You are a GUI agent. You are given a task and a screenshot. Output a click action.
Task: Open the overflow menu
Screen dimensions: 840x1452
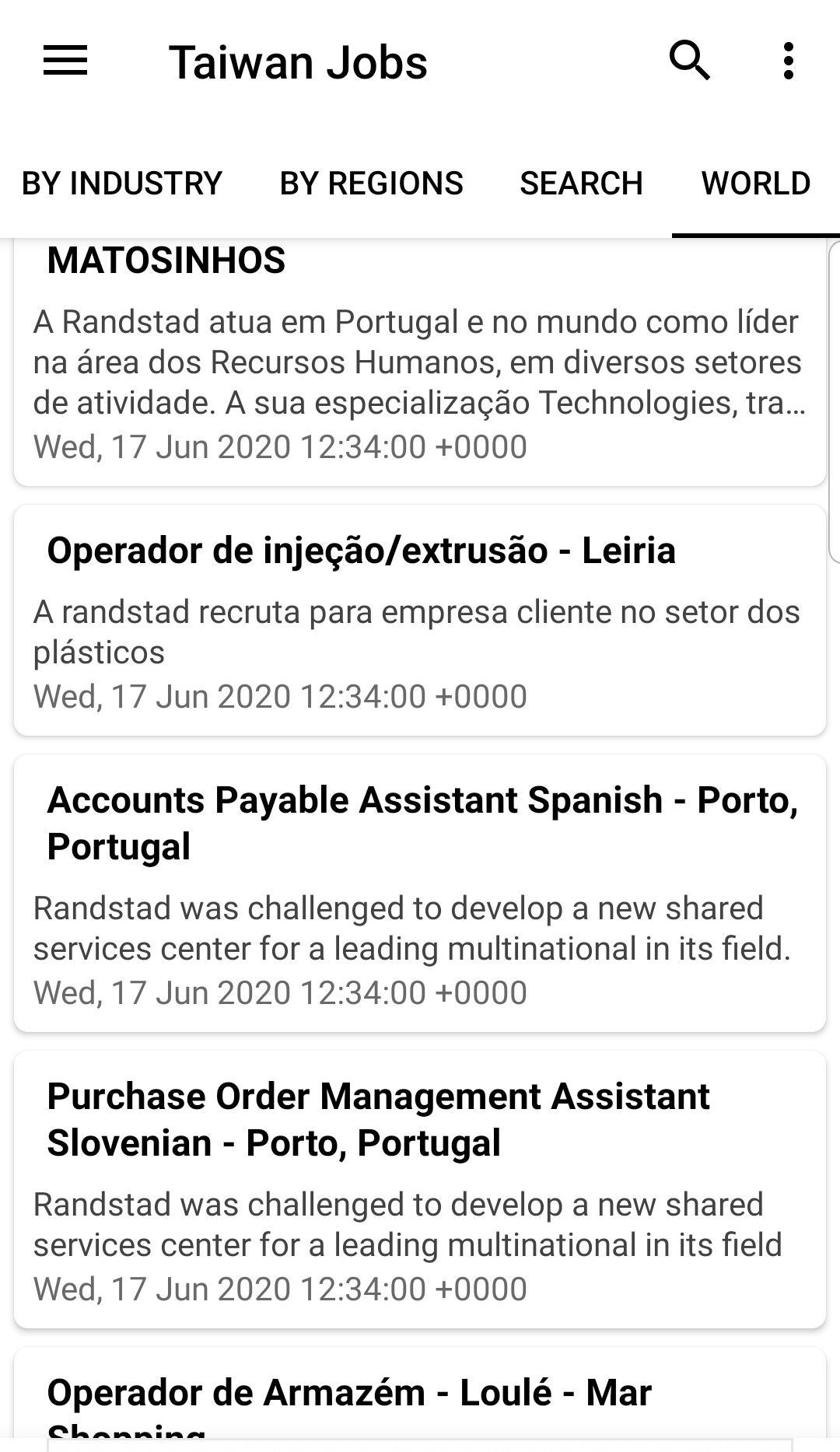[x=788, y=61]
